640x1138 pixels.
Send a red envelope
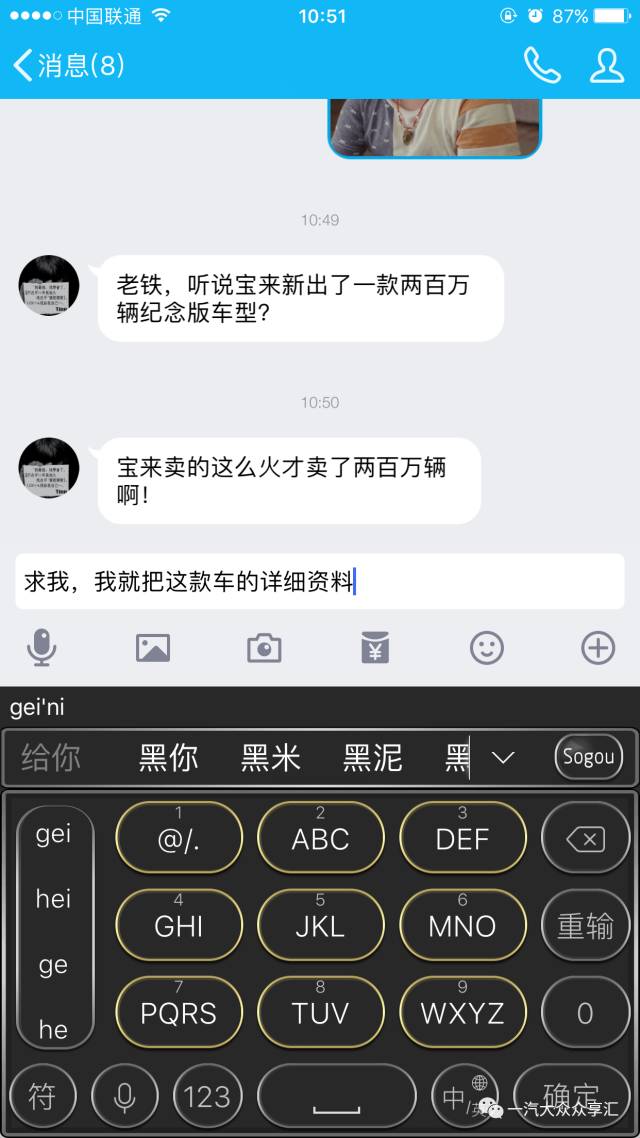click(375, 648)
